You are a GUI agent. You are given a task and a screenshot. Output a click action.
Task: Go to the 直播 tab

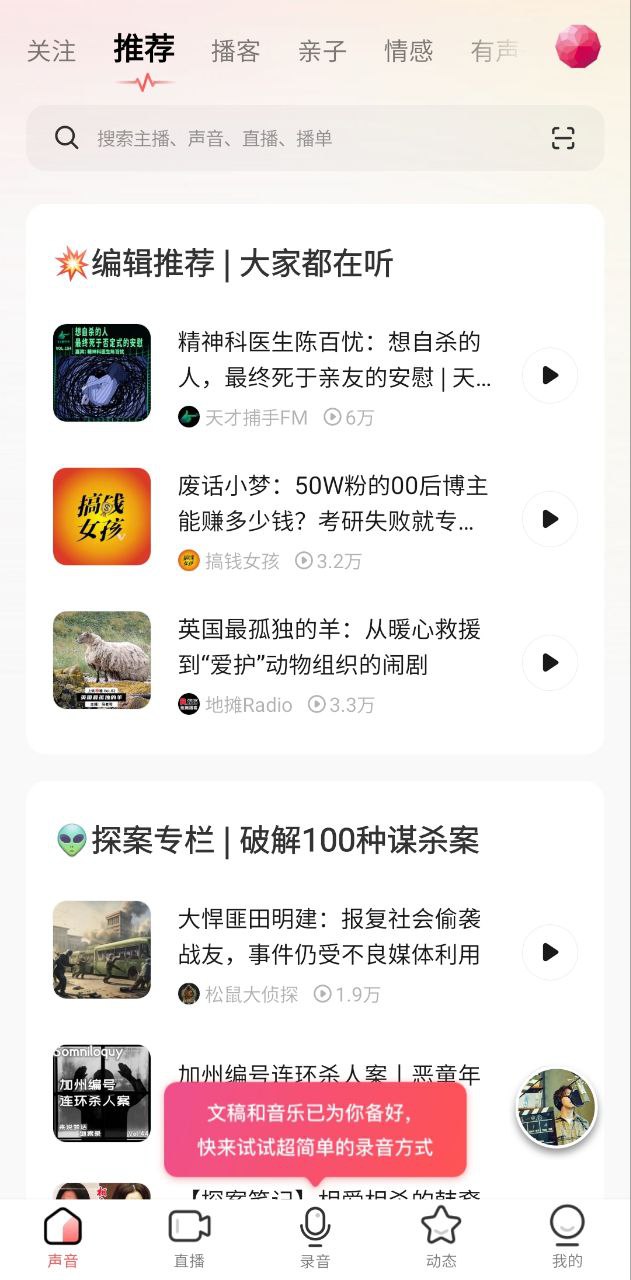click(189, 1237)
